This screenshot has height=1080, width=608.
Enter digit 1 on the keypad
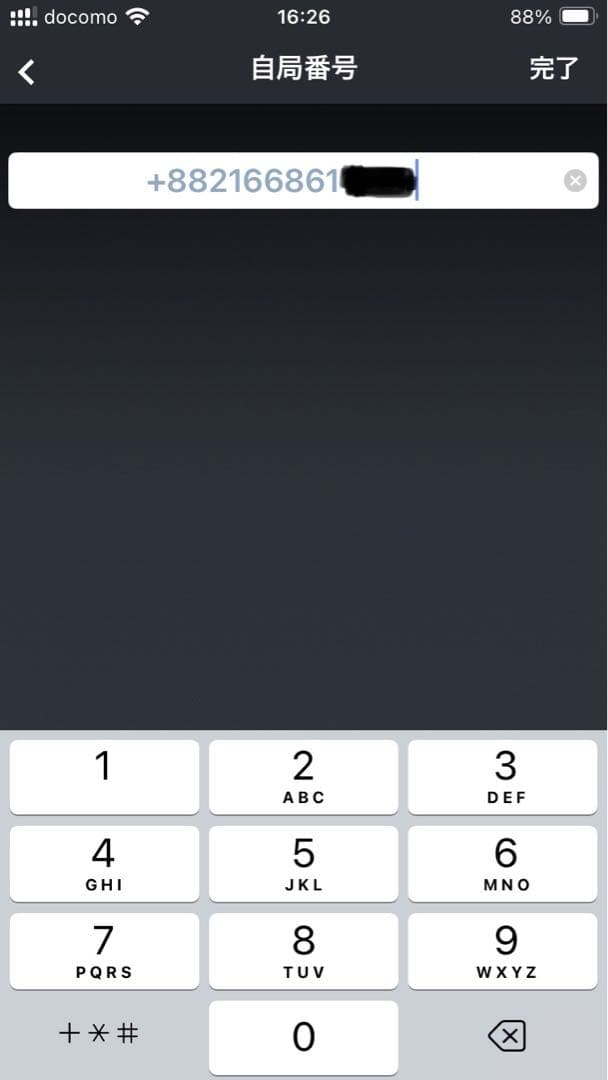pyautogui.click(x=103, y=777)
